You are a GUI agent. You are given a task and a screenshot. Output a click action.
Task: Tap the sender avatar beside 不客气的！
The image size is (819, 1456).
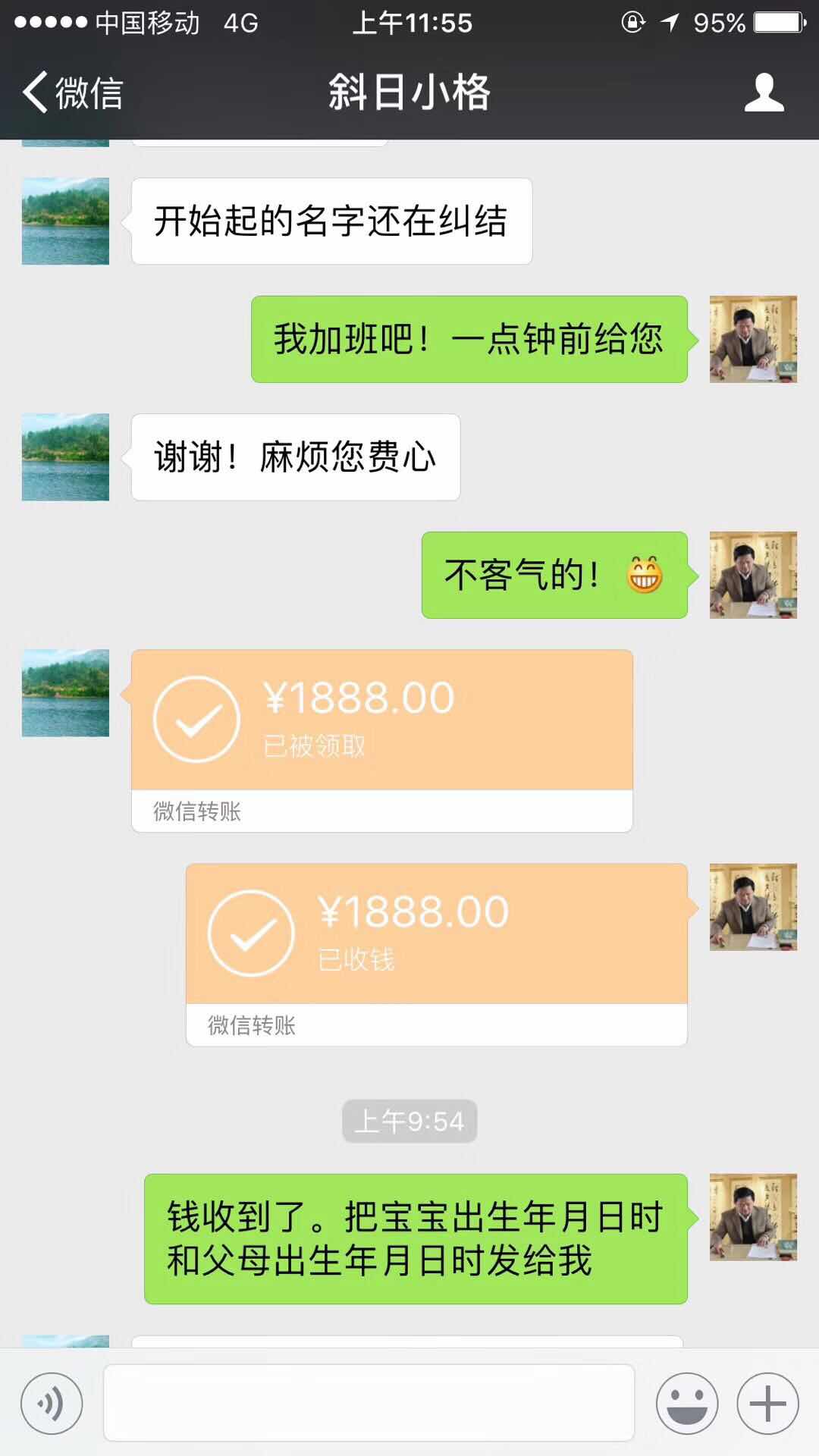pyautogui.click(x=753, y=575)
